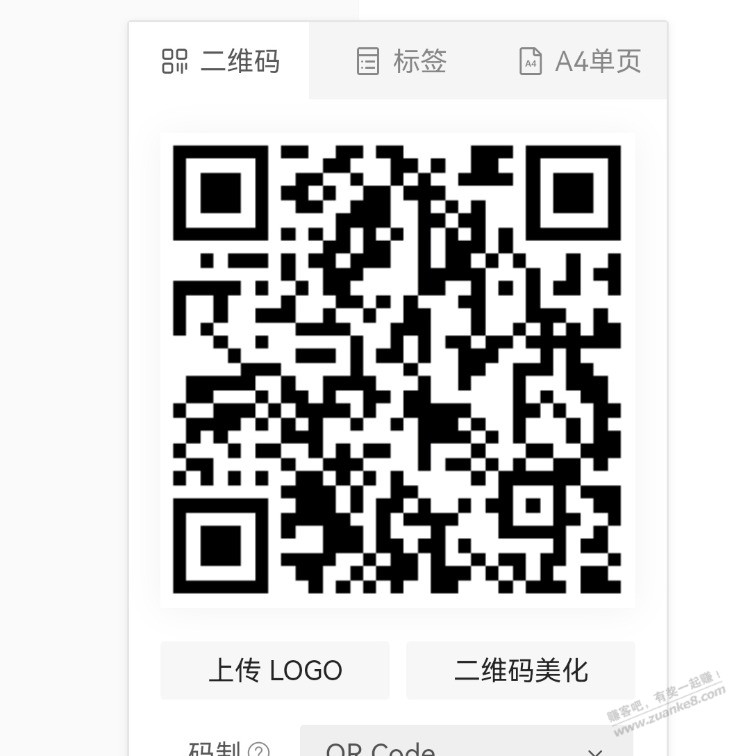The width and height of the screenshot is (750, 756).
Task: Expand the 码制 QR Code dropdown
Action: pyautogui.click(x=467, y=745)
